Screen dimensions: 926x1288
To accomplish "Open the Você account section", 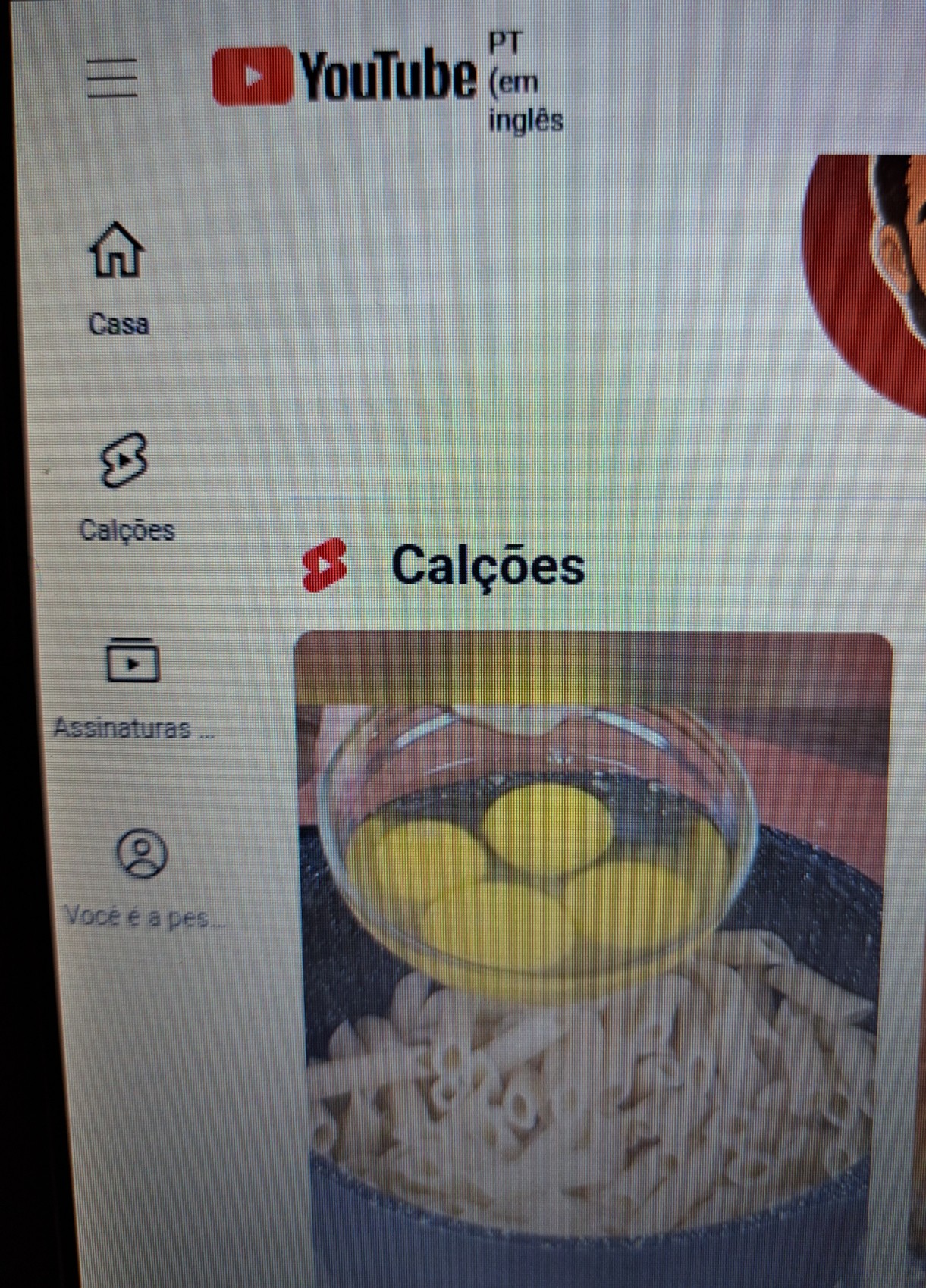I will pyautogui.click(x=142, y=877).
